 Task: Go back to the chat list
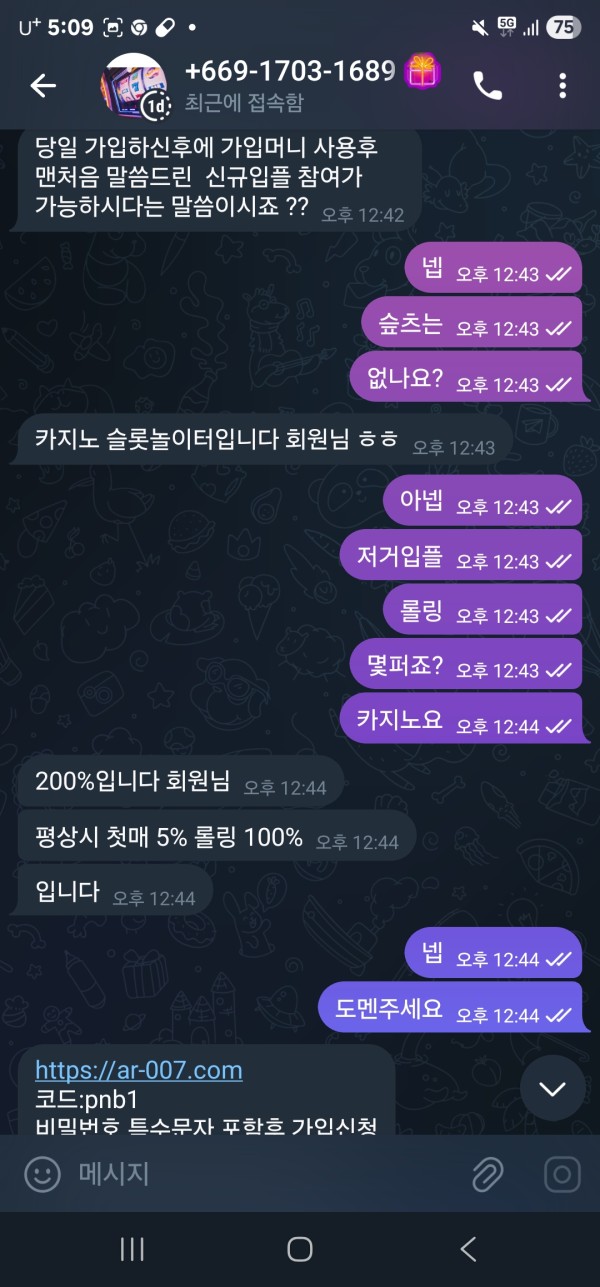(43, 86)
